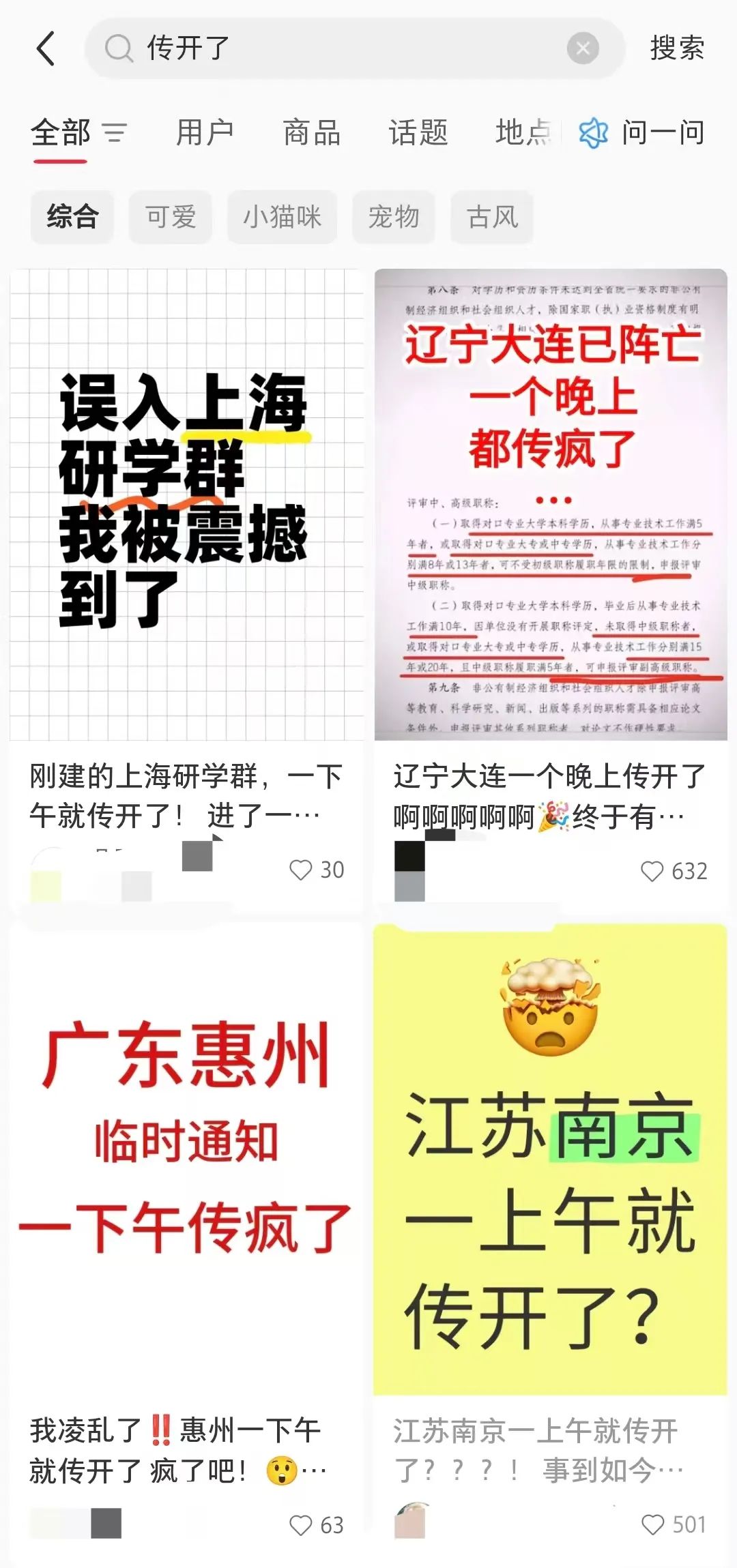The height and width of the screenshot is (1568, 737).
Task: Go back using the top-left arrow
Action: pyautogui.click(x=46, y=48)
